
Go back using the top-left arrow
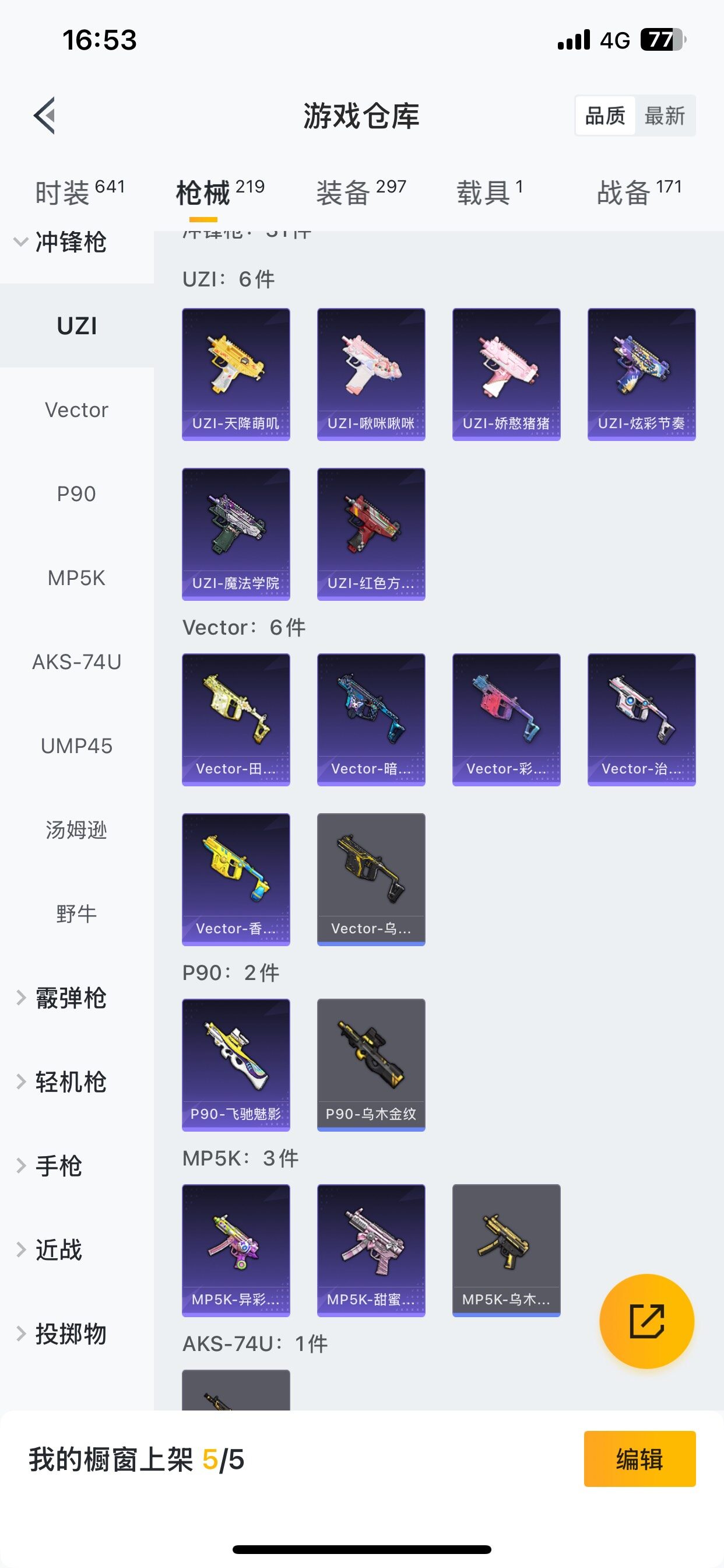click(44, 115)
